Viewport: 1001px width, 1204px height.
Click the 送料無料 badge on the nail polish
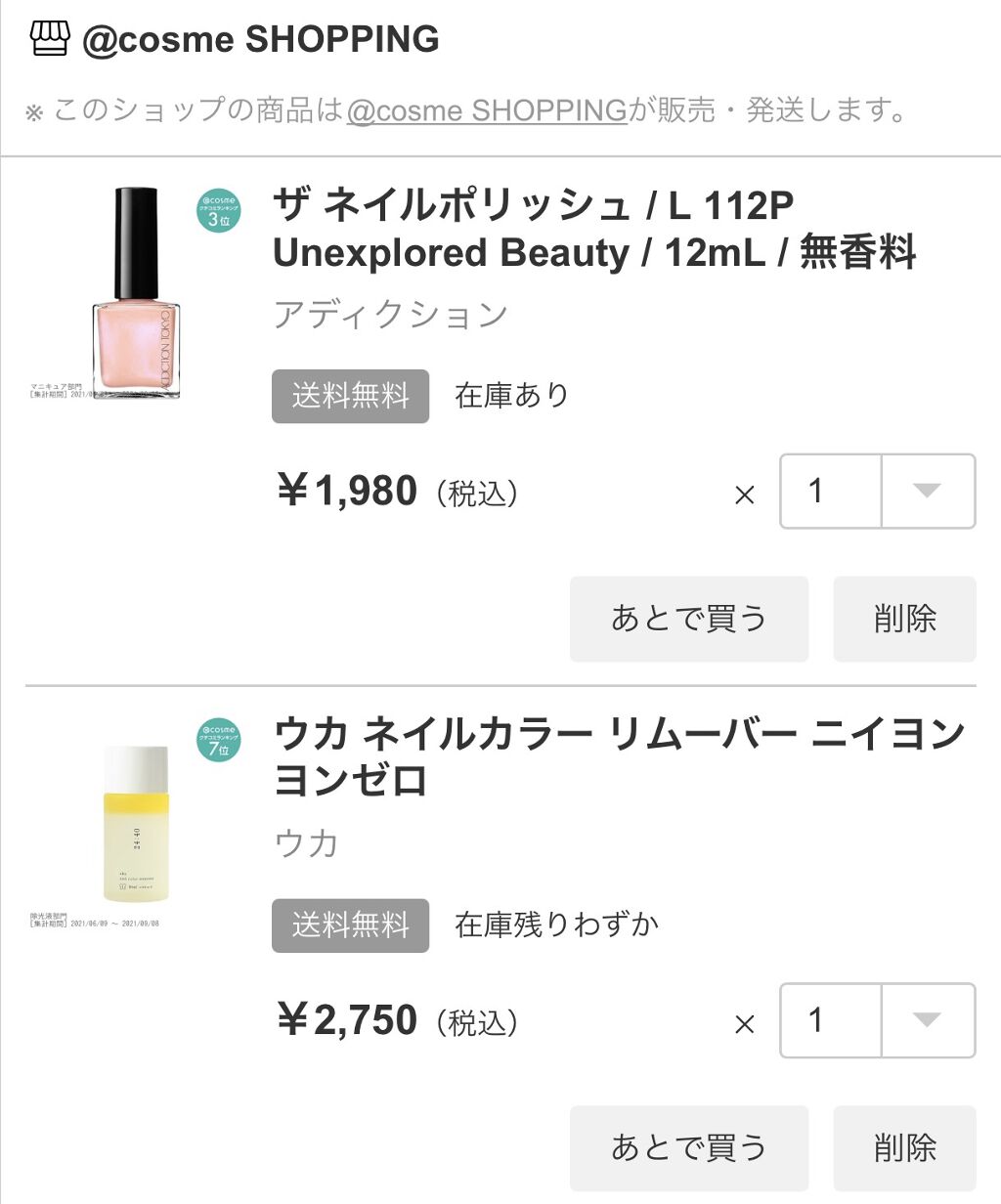point(350,396)
